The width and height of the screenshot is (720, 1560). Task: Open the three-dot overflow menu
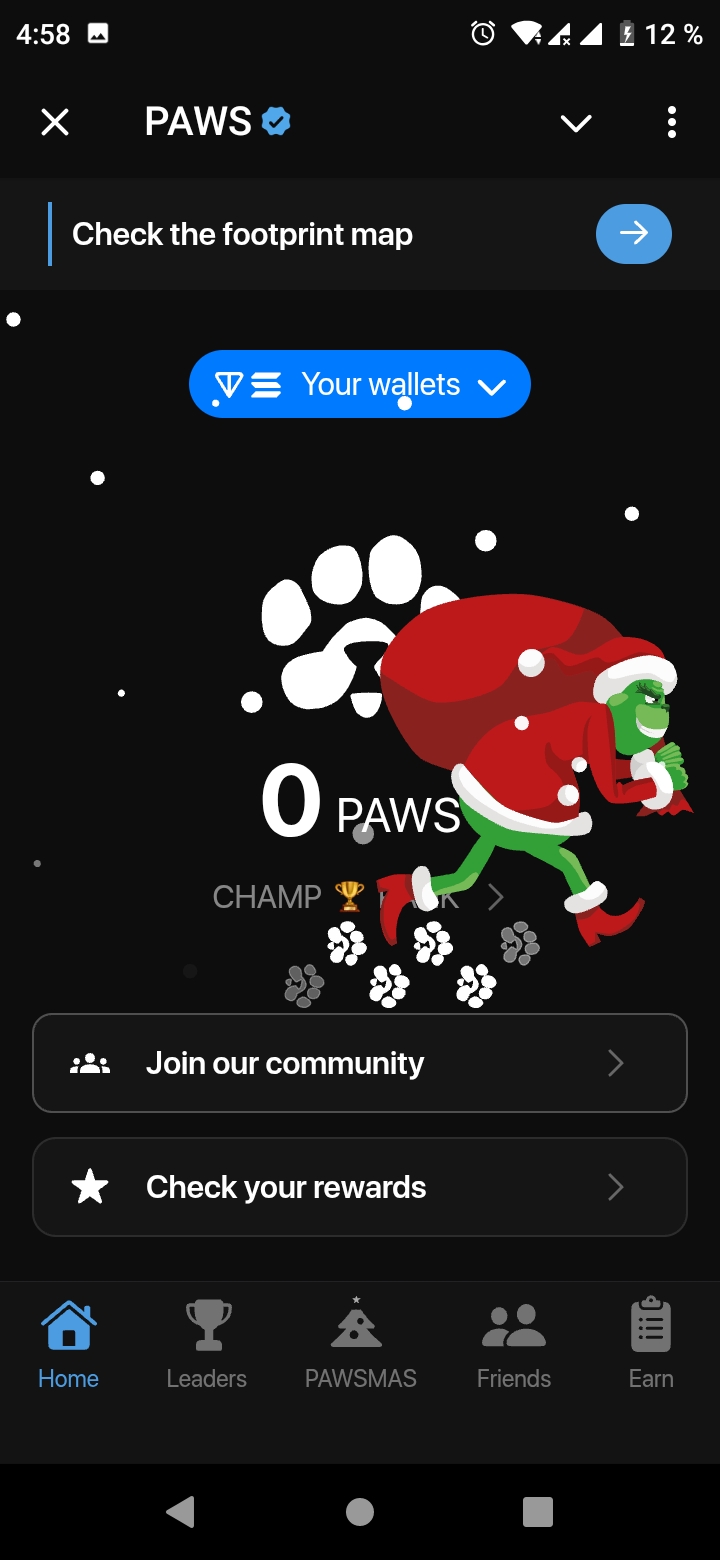click(x=671, y=122)
